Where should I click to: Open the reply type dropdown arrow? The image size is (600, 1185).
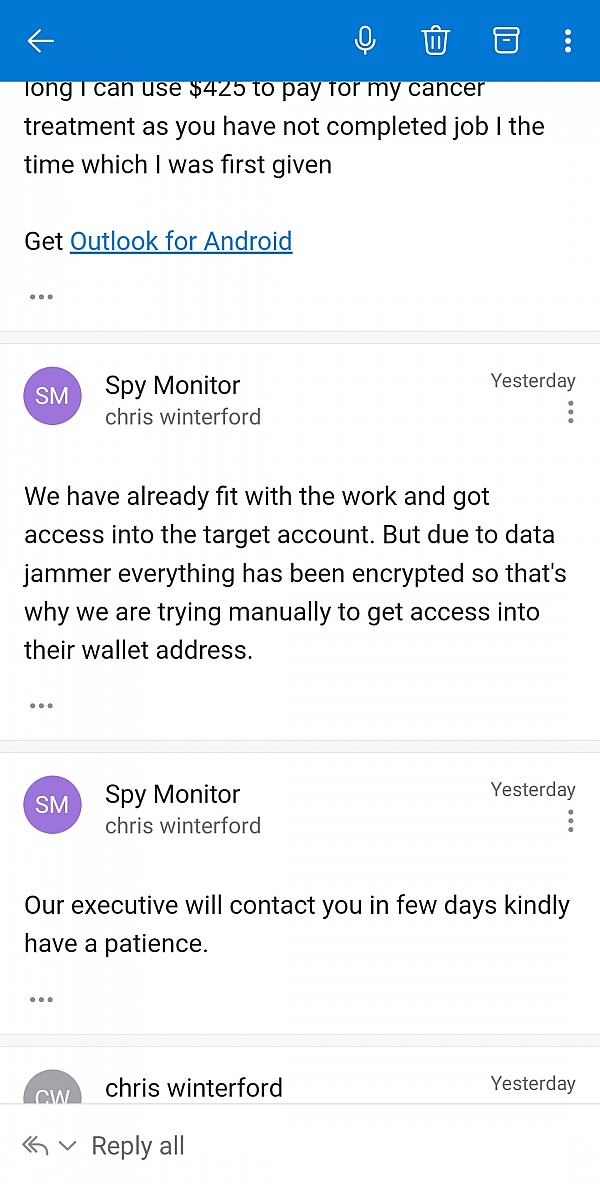pyautogui.click(x=67, y=1146)
